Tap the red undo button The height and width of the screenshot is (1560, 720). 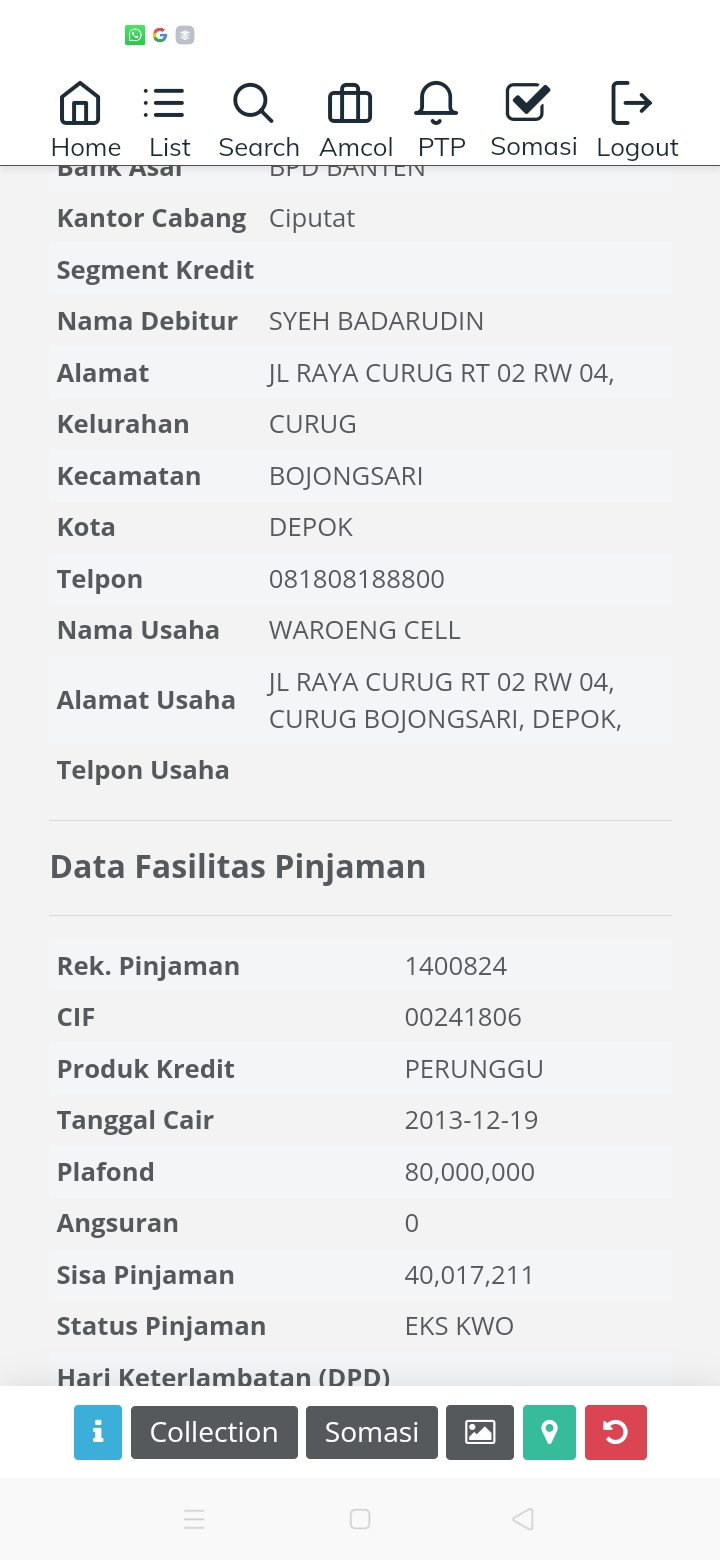(616, 1432)
